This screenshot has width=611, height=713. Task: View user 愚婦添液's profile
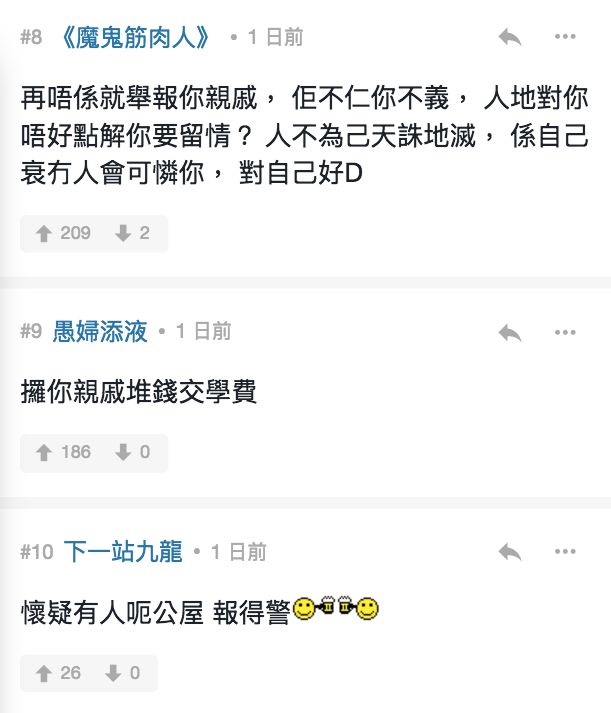click(100, 332)
